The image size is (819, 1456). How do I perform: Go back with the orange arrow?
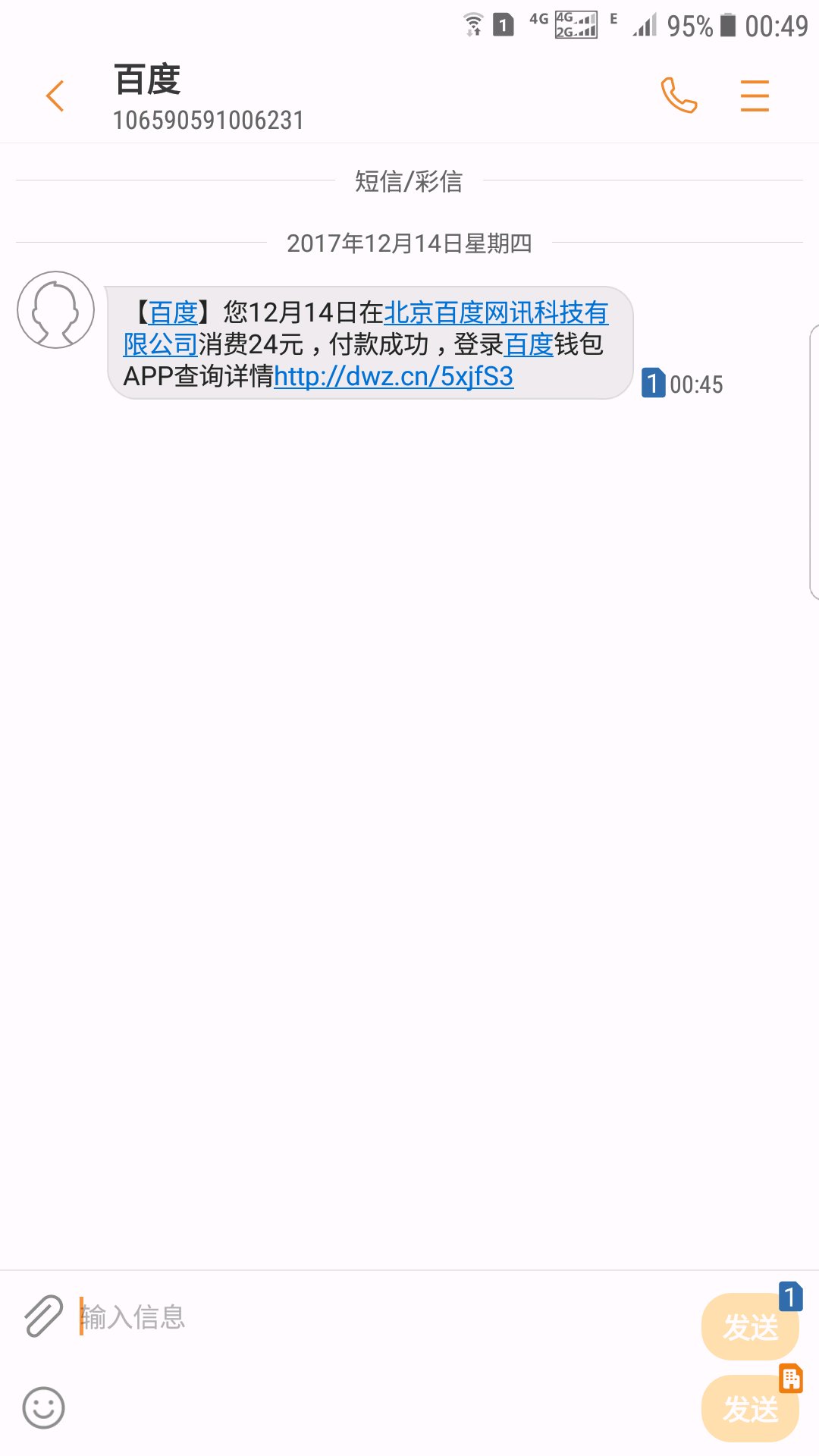point(55,96)
